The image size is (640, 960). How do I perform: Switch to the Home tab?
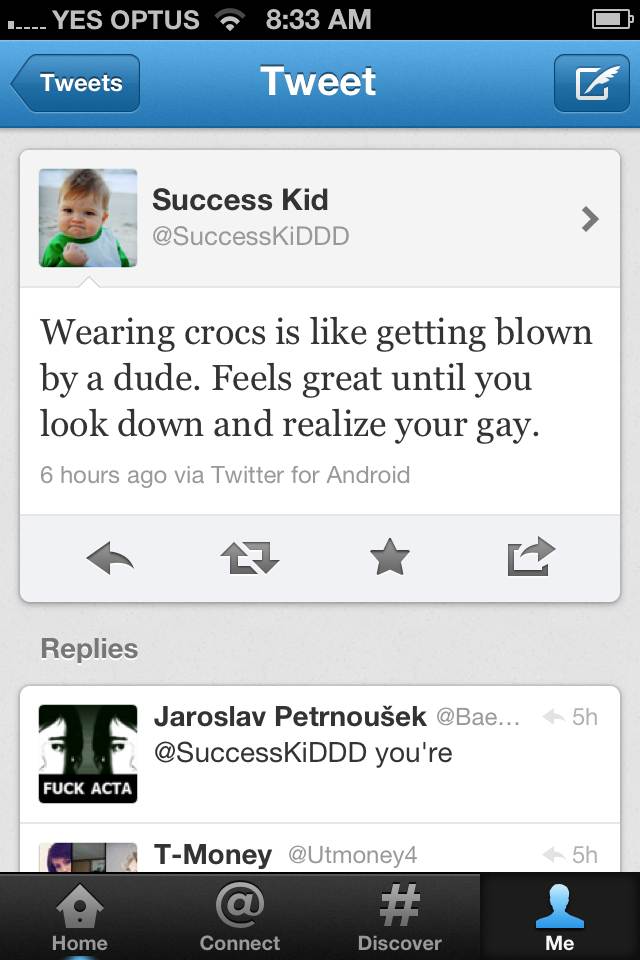(x=80, y=918)
